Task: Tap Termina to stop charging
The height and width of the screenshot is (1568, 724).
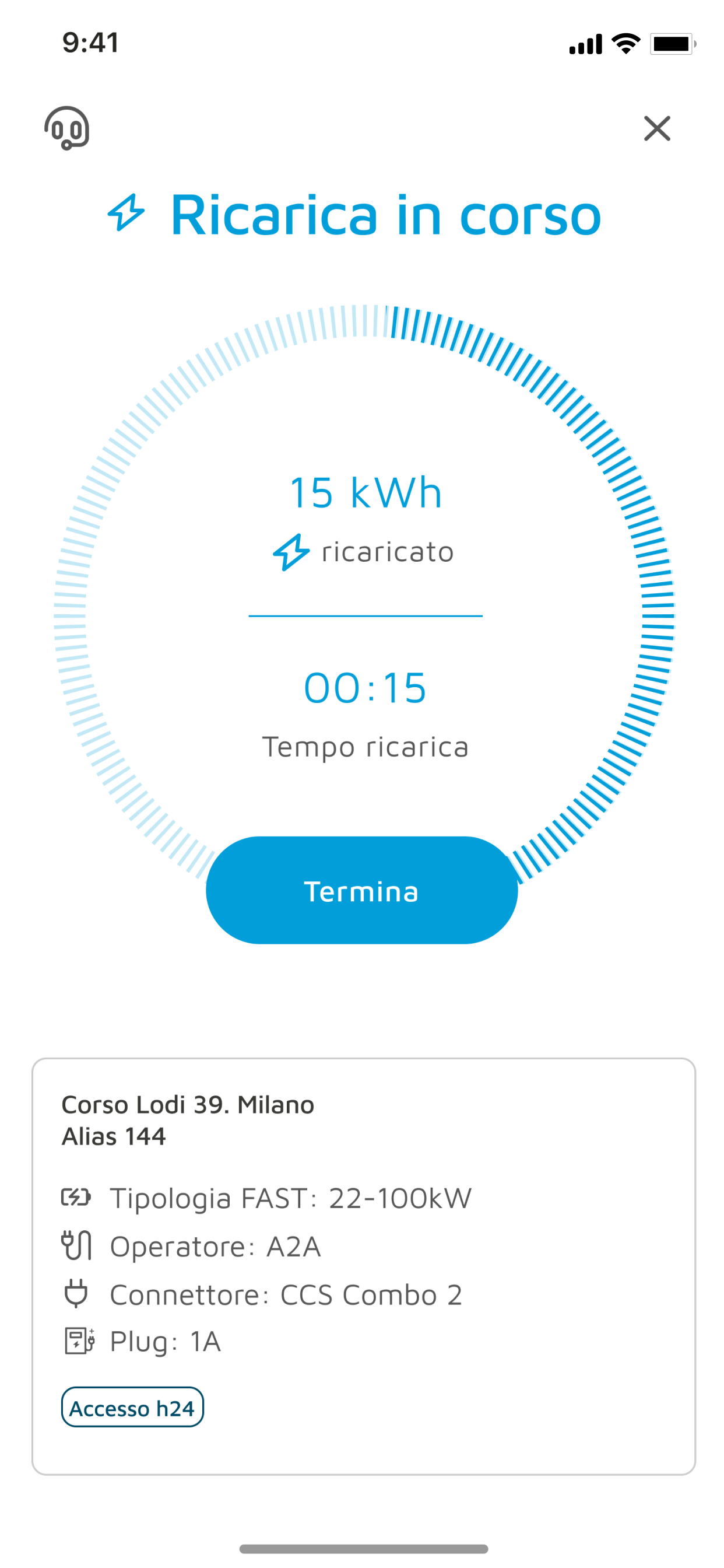Action: click(361, 890)
